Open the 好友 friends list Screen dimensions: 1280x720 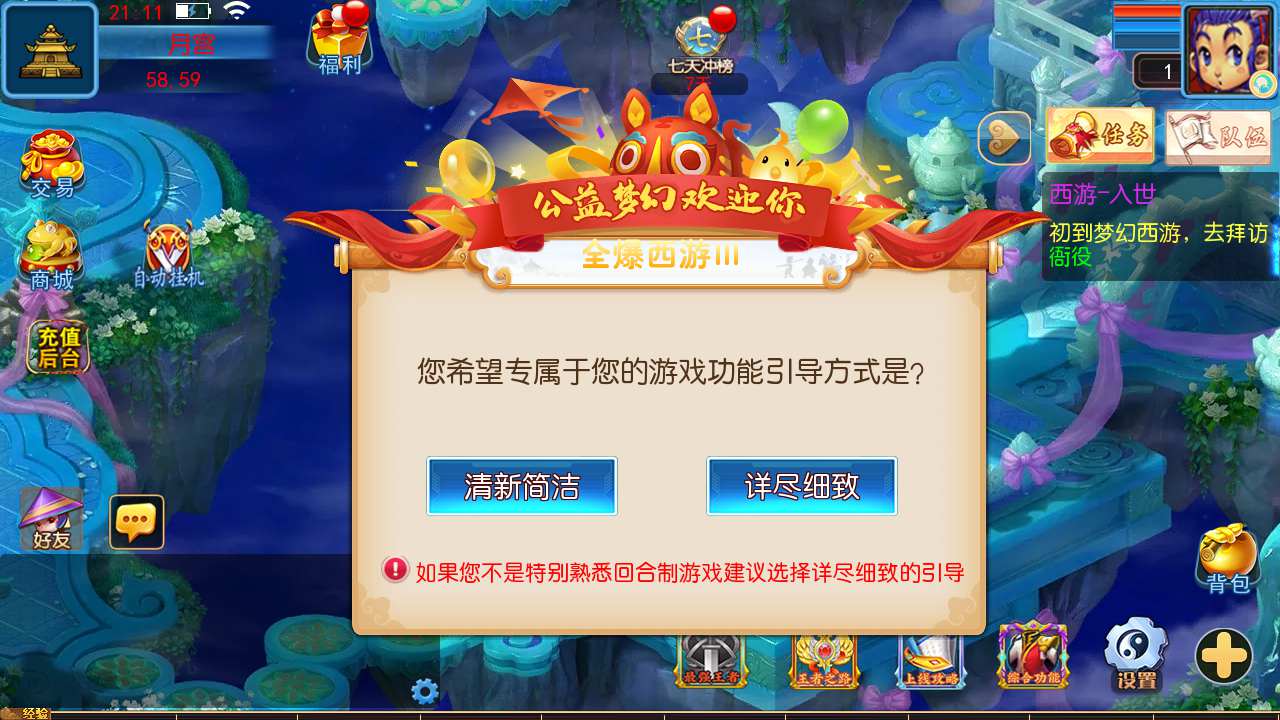point(51,519)
